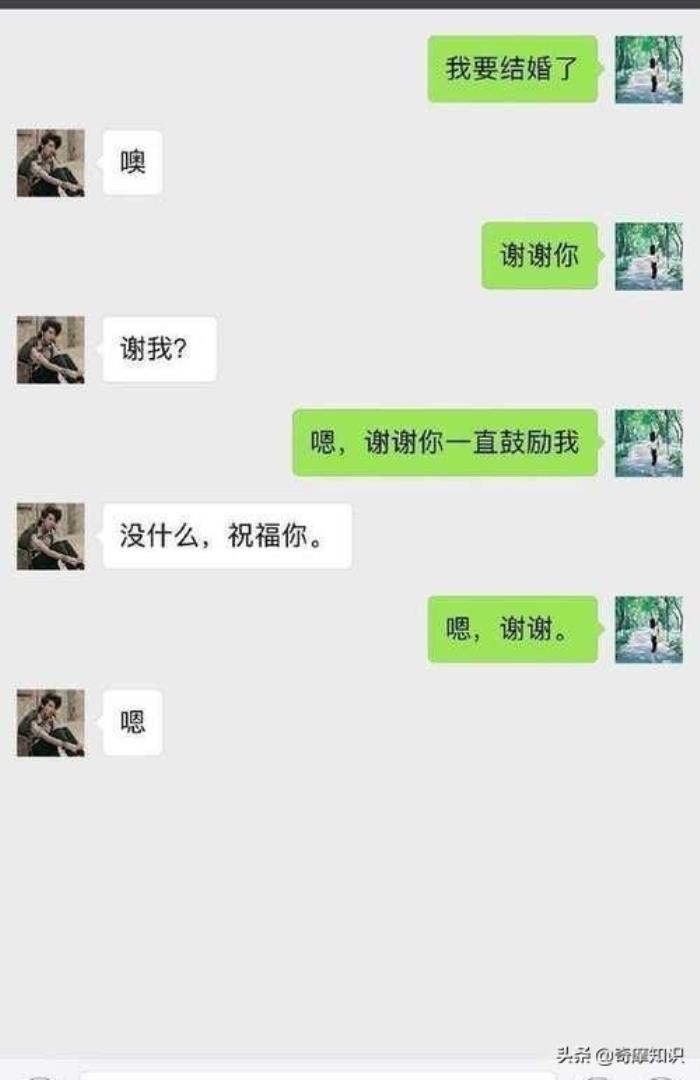700x1080 pixels.
Task: Tap the contact's avatar next to '噢'
Action: point(51,162)
